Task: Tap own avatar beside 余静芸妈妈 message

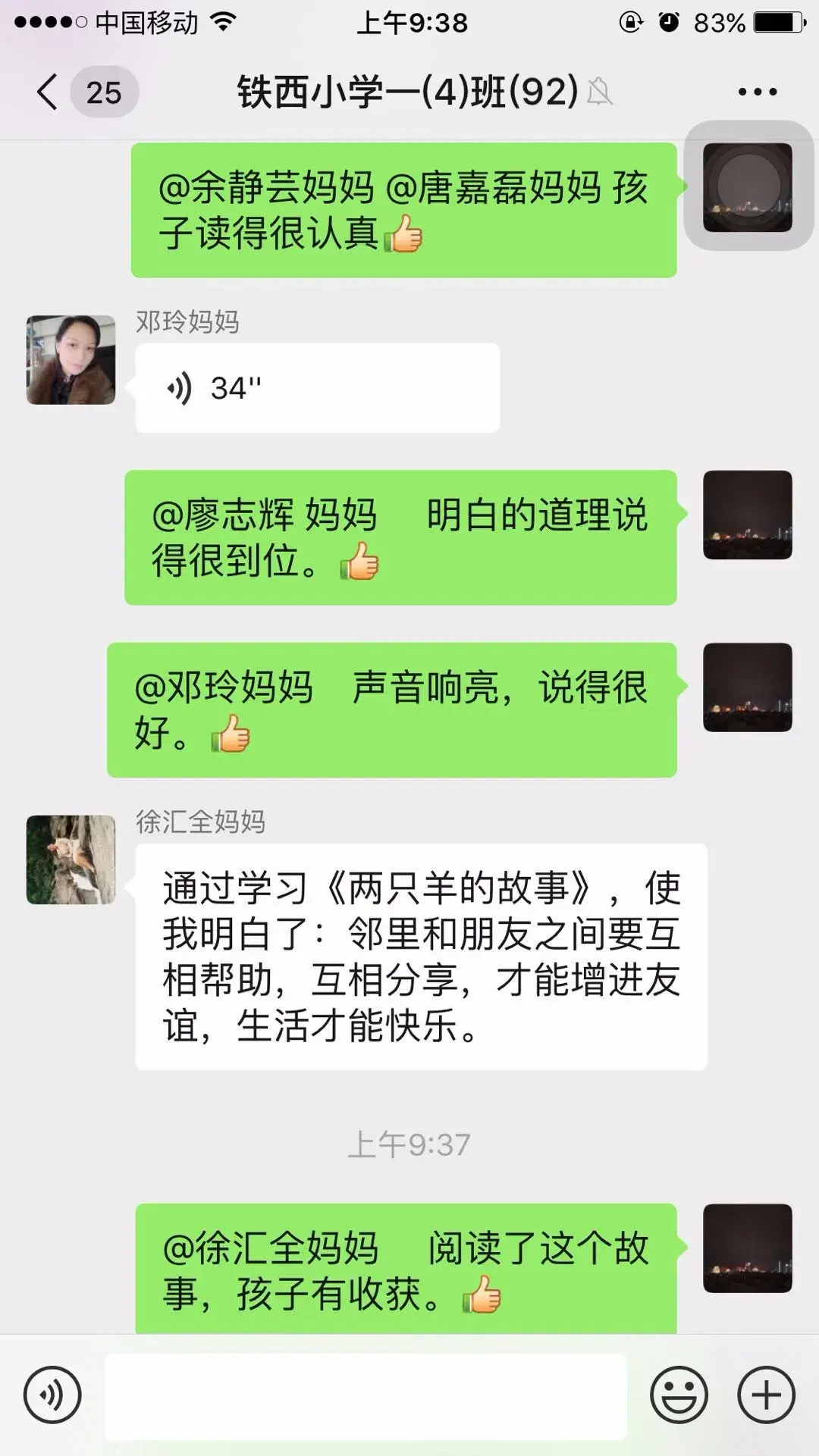Action: click(747, 187)
